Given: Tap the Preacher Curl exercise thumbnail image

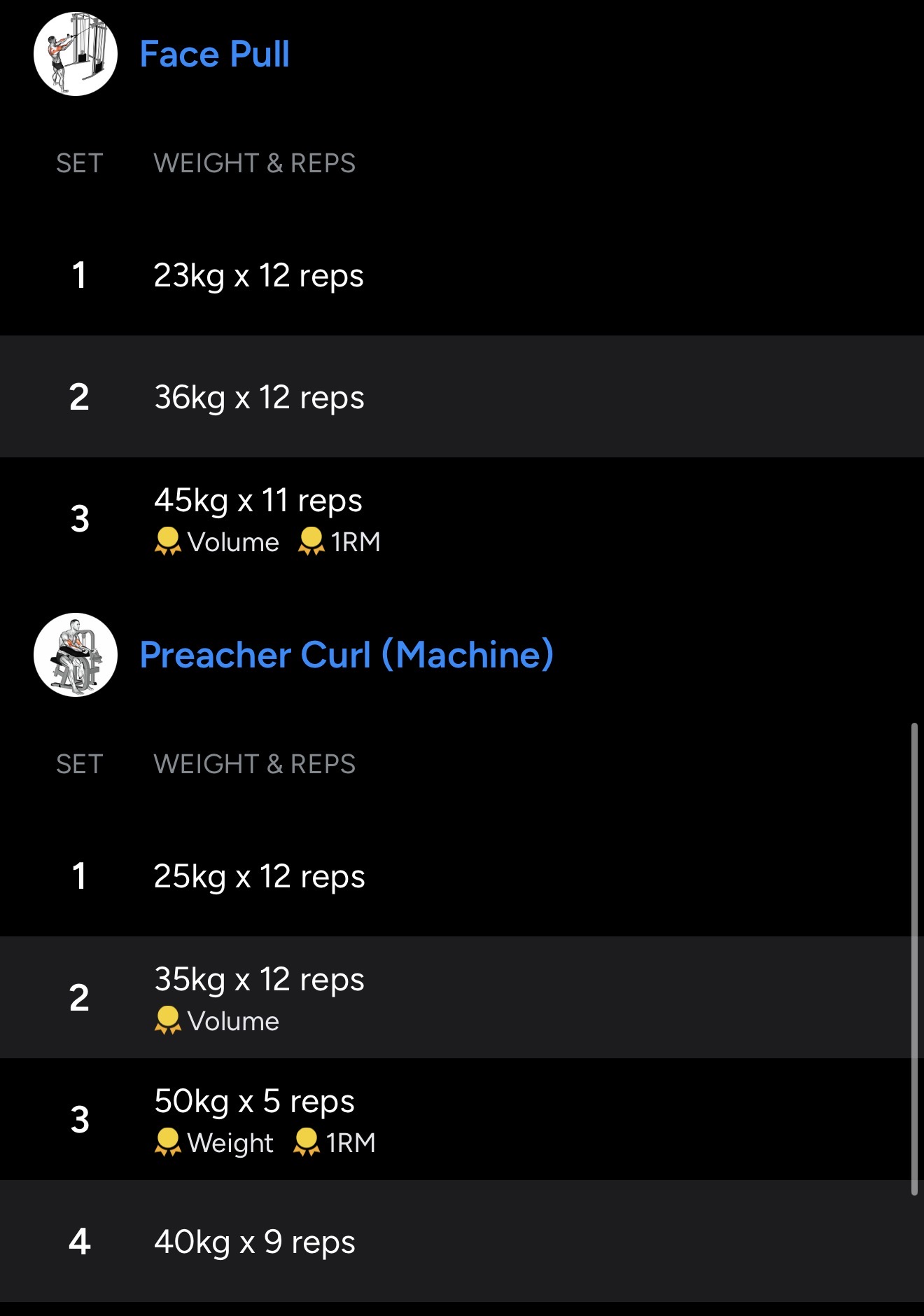Looking at the screenshot, I should point(76,656).
